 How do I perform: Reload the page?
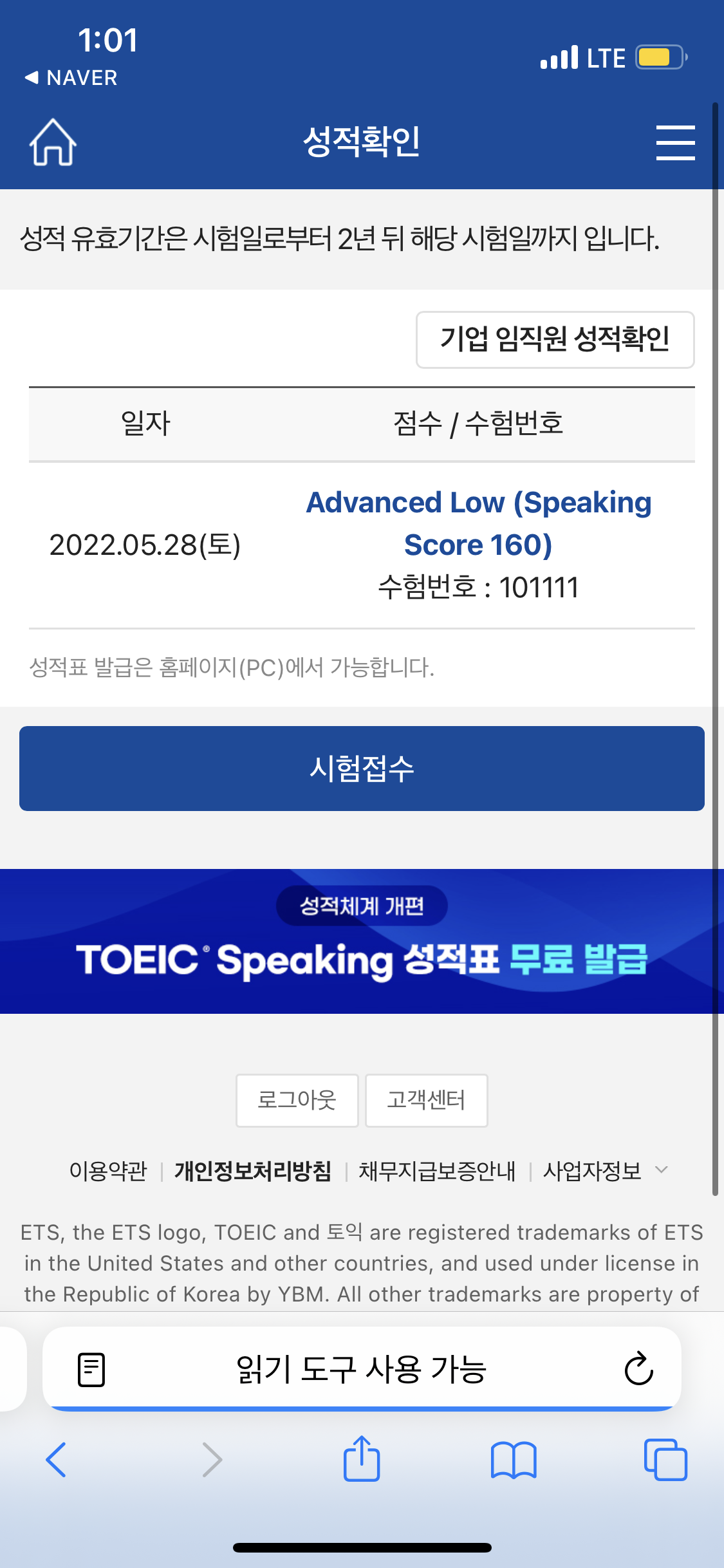point(638,1369)
